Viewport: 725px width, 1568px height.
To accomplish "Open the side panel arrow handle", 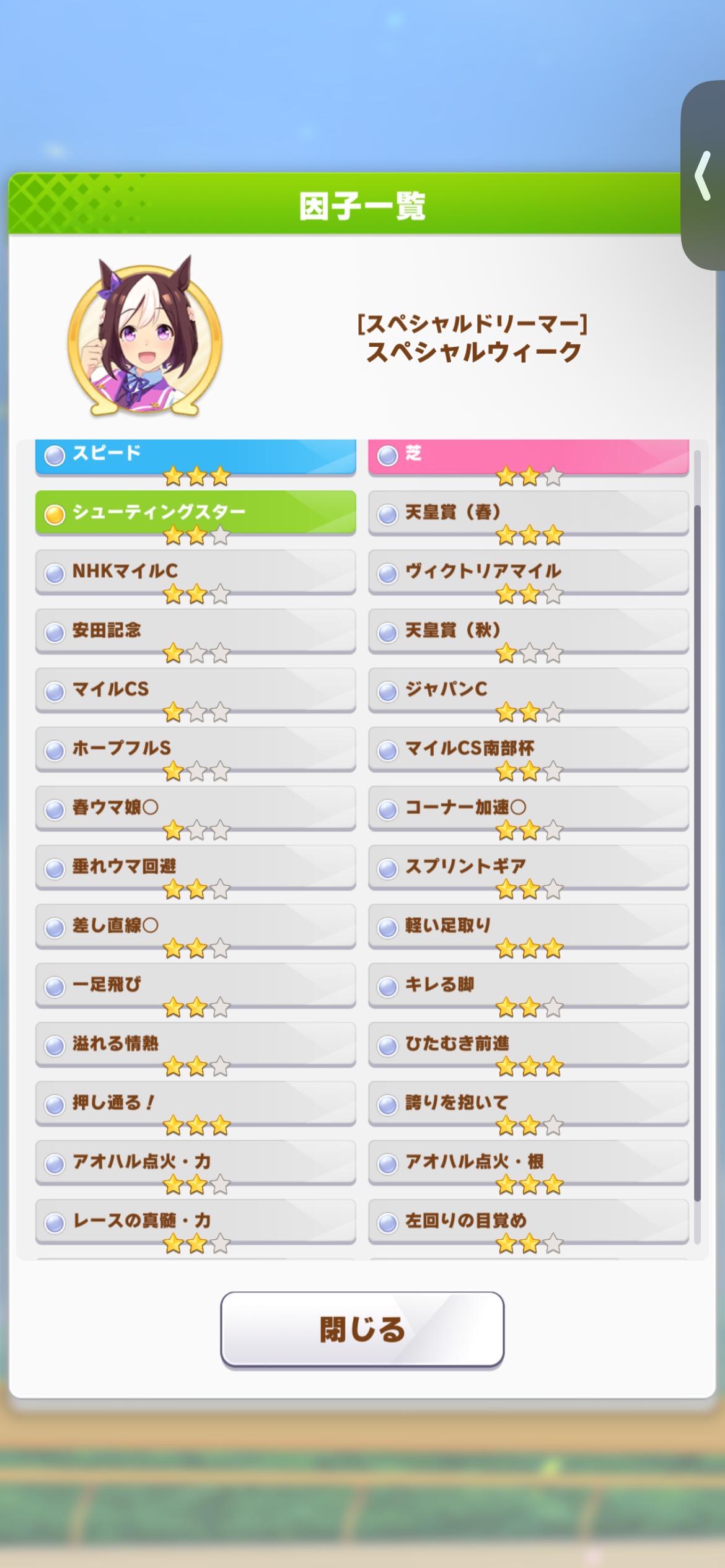I will [x=703, y=176].
